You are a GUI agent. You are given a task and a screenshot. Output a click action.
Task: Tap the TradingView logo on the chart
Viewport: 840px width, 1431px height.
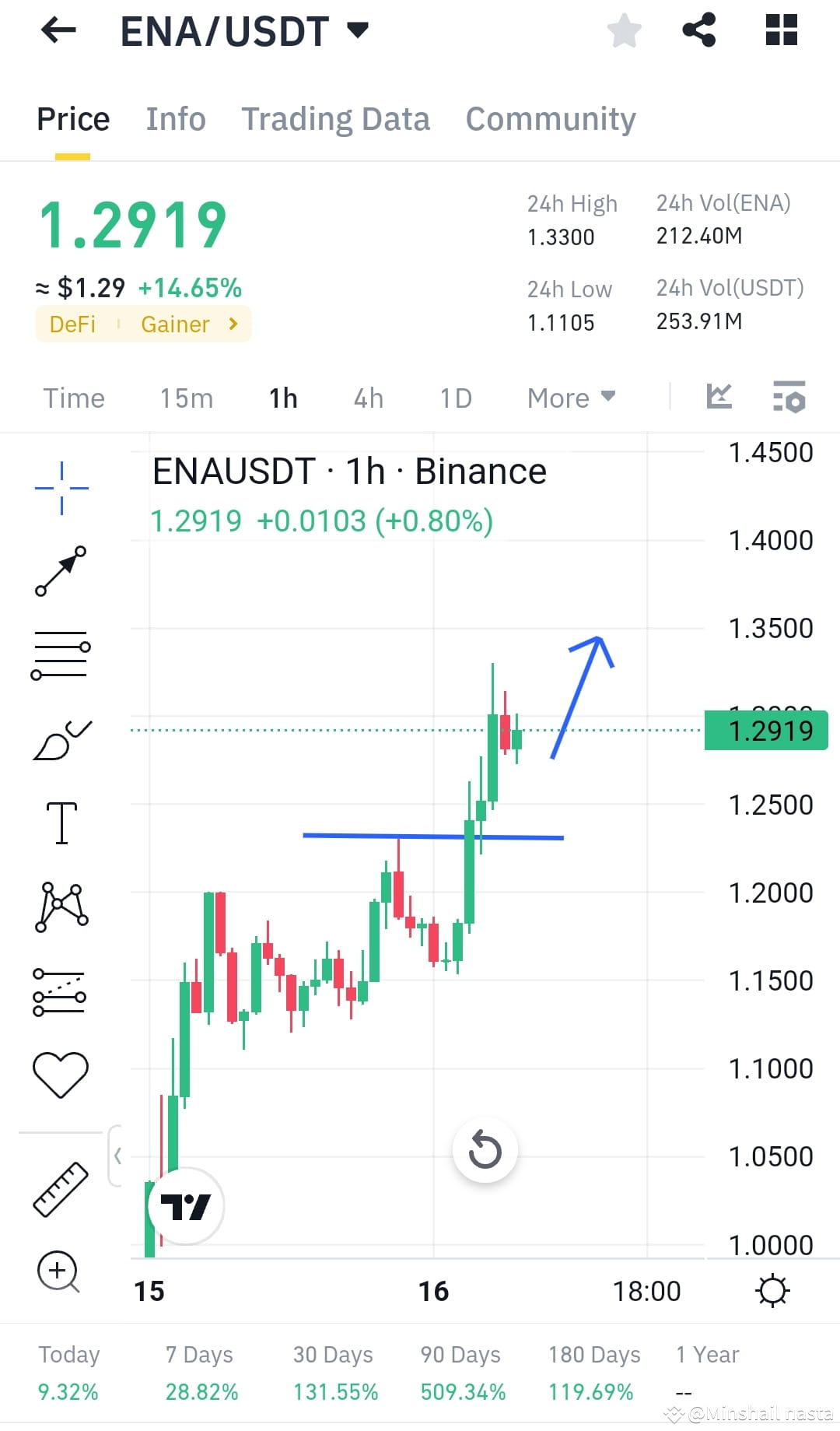point(185,1205)
